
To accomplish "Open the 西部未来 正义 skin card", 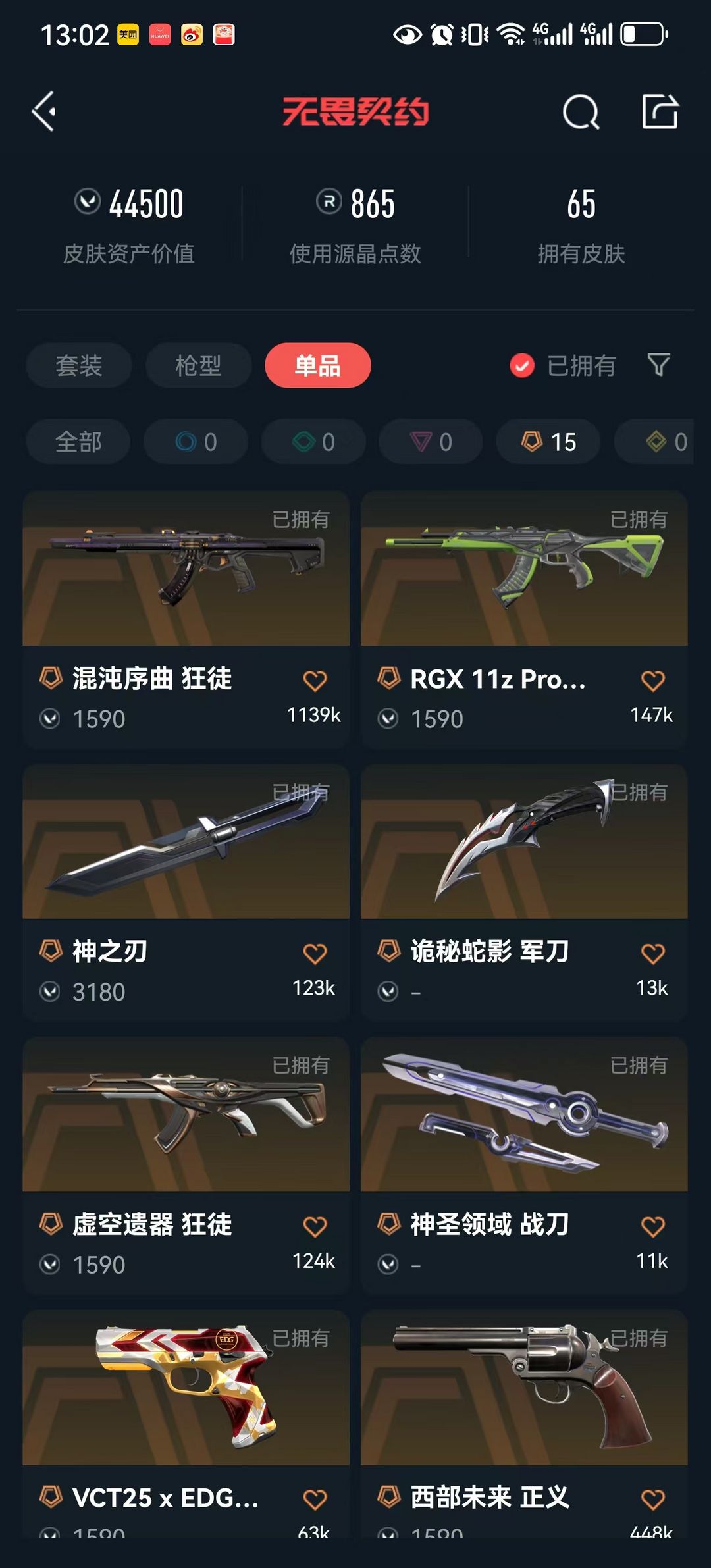I will (524, 1424).
